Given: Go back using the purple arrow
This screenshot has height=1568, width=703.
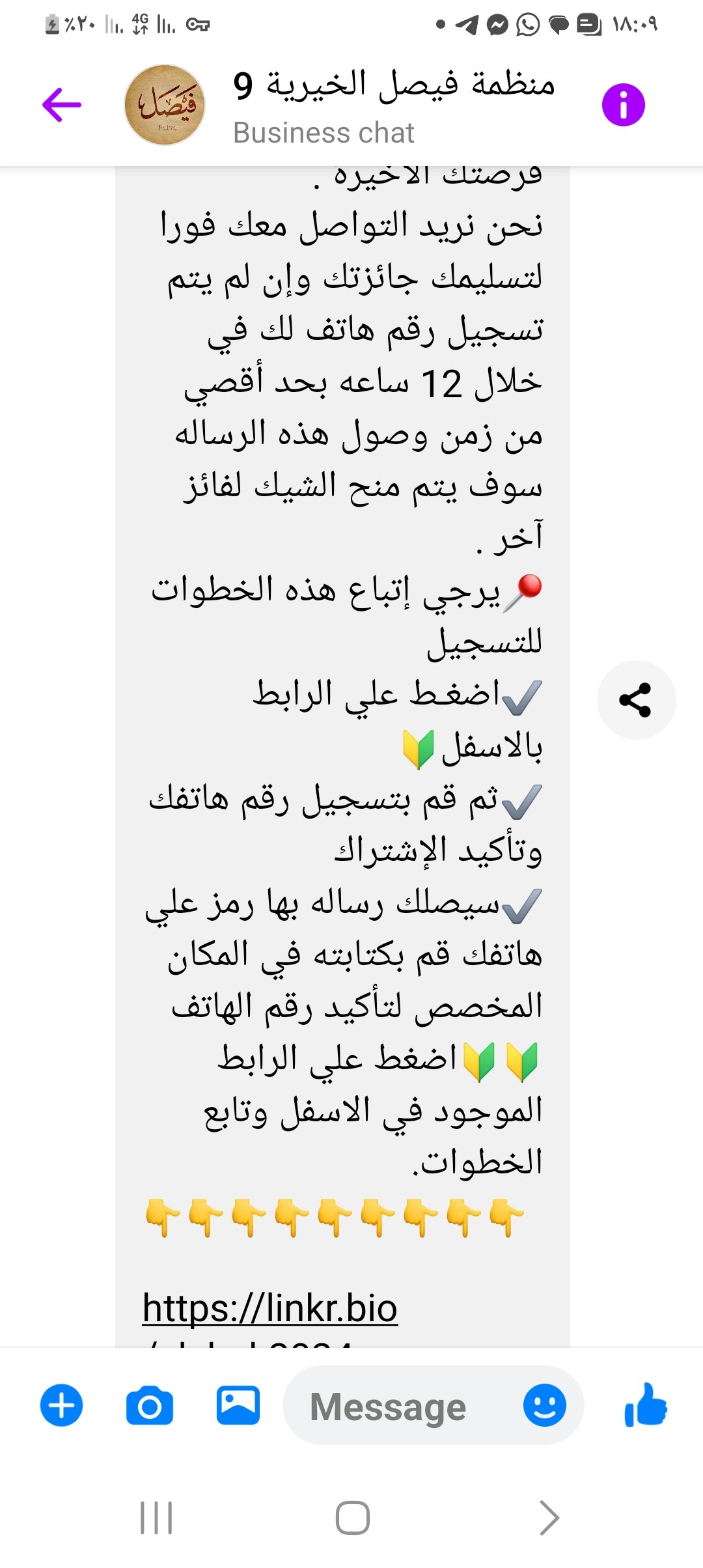Looking at the screenshot, I should click(x=62, y=105).
